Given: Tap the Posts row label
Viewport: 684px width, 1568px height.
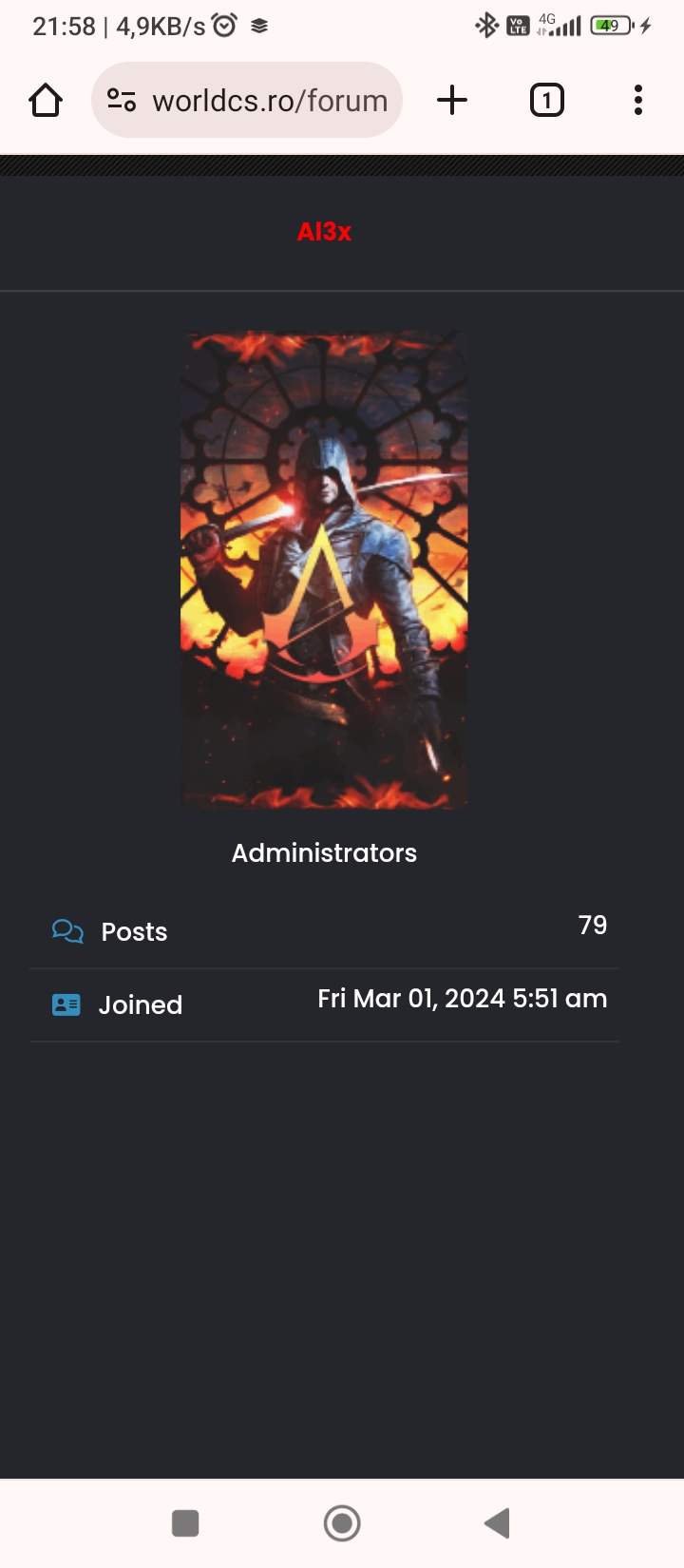Looking at the screenshot, I should coord(134,932).
